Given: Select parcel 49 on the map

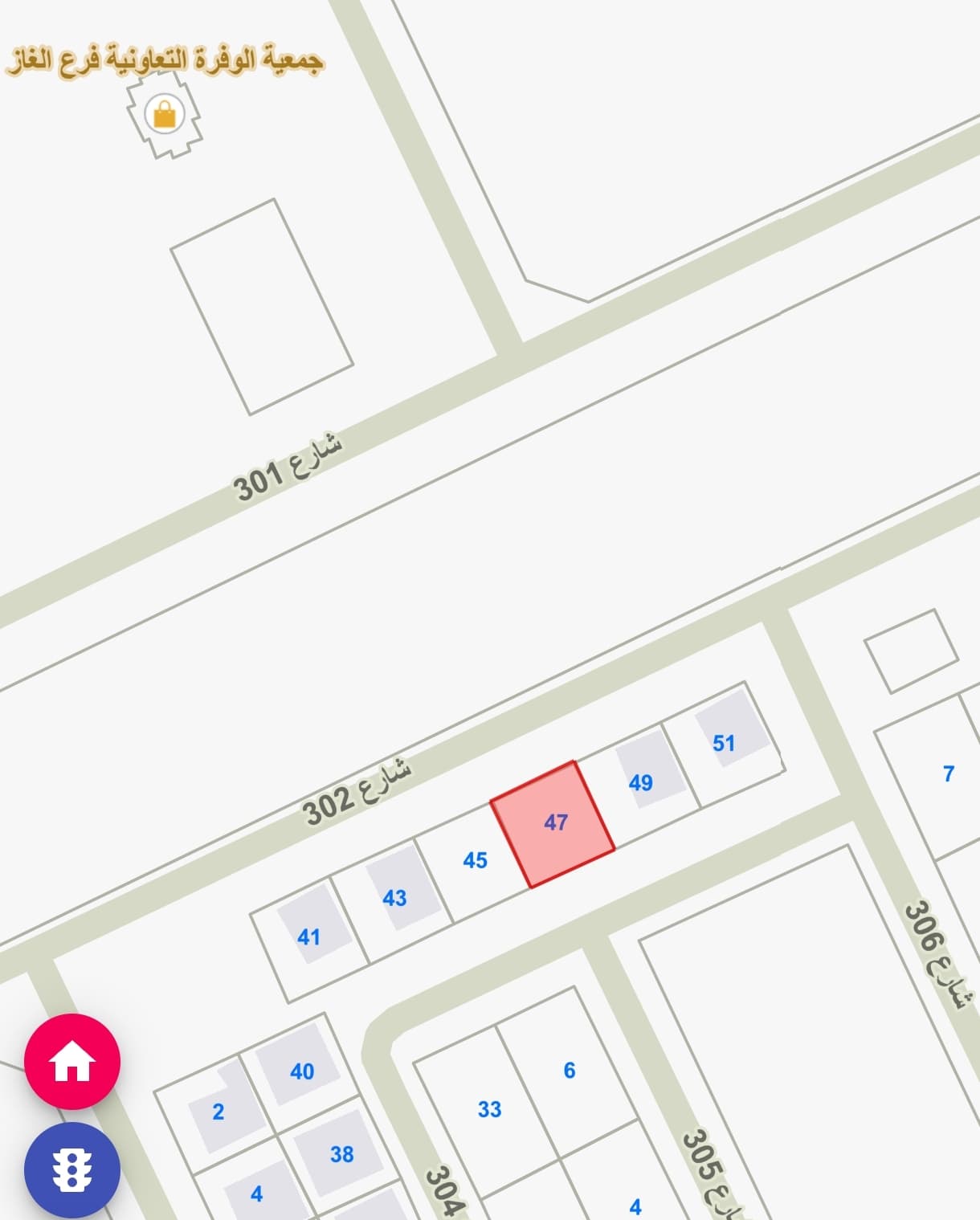Looking at the screenshot, I should (640, 781).
